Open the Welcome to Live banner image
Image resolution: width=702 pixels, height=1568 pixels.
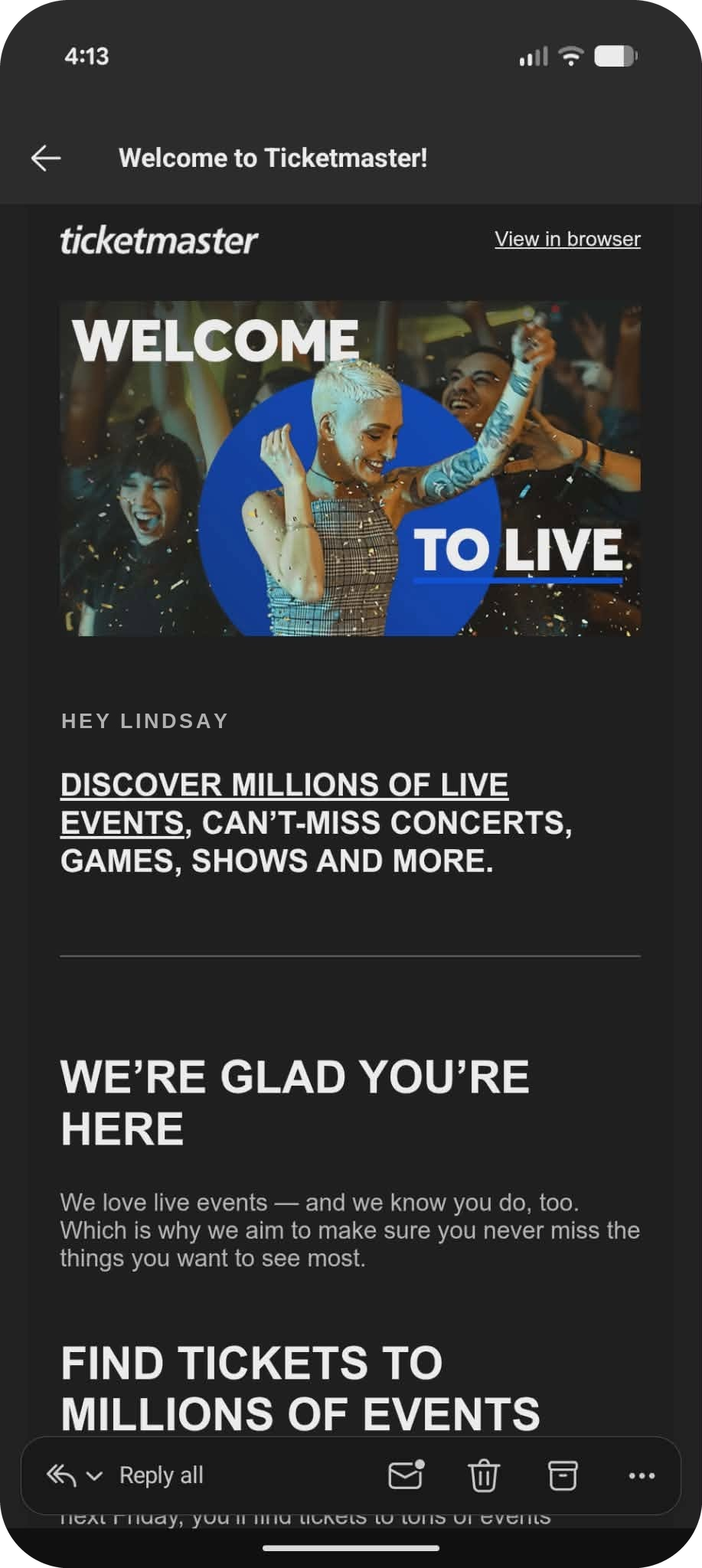coord(351,468)
